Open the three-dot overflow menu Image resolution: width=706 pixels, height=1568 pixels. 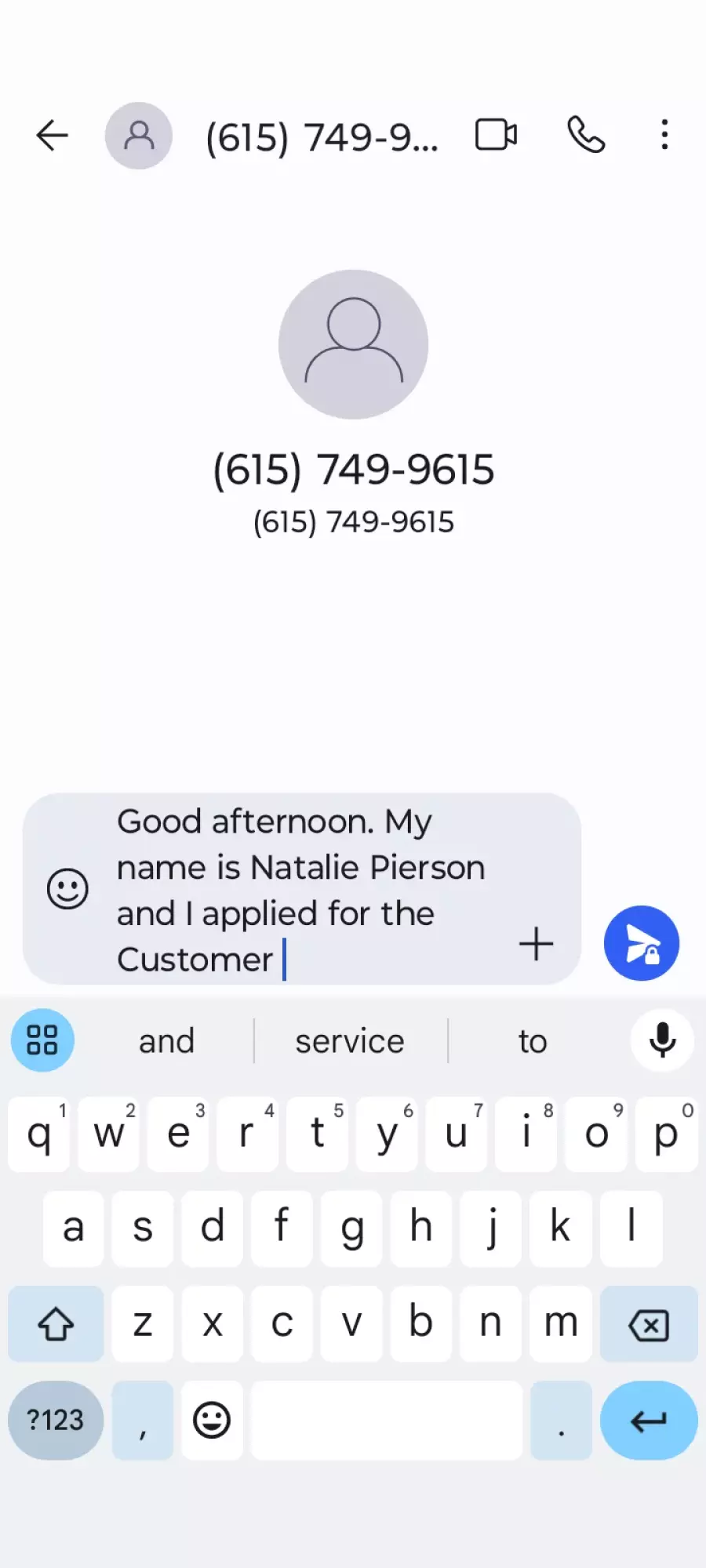click(x=664, y=135)
